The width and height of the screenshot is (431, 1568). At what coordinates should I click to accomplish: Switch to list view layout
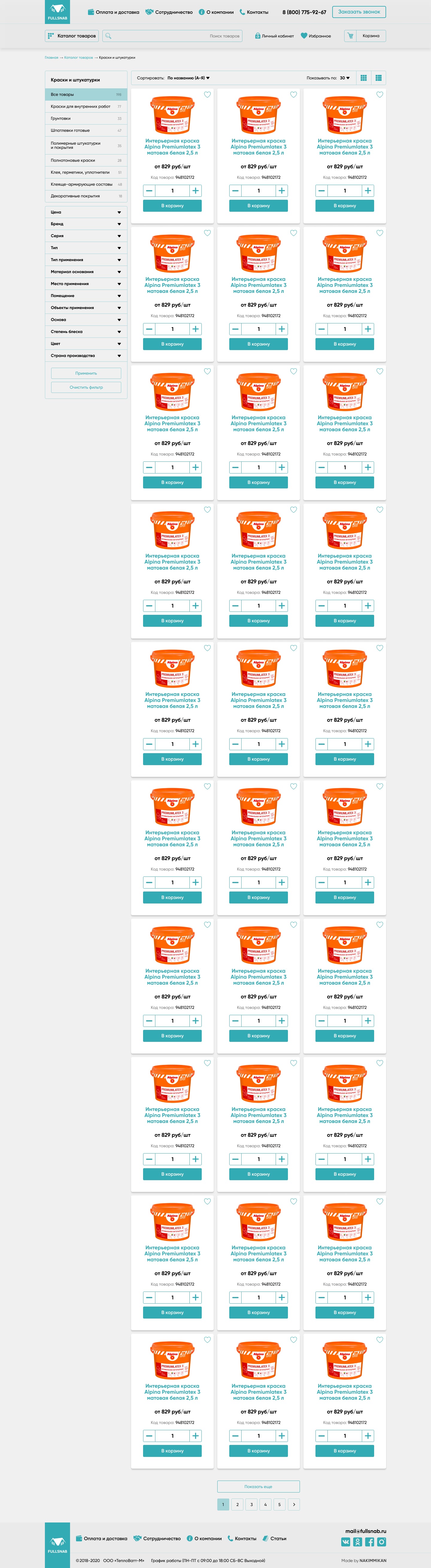pyautogui.click(x=379, y=78)
